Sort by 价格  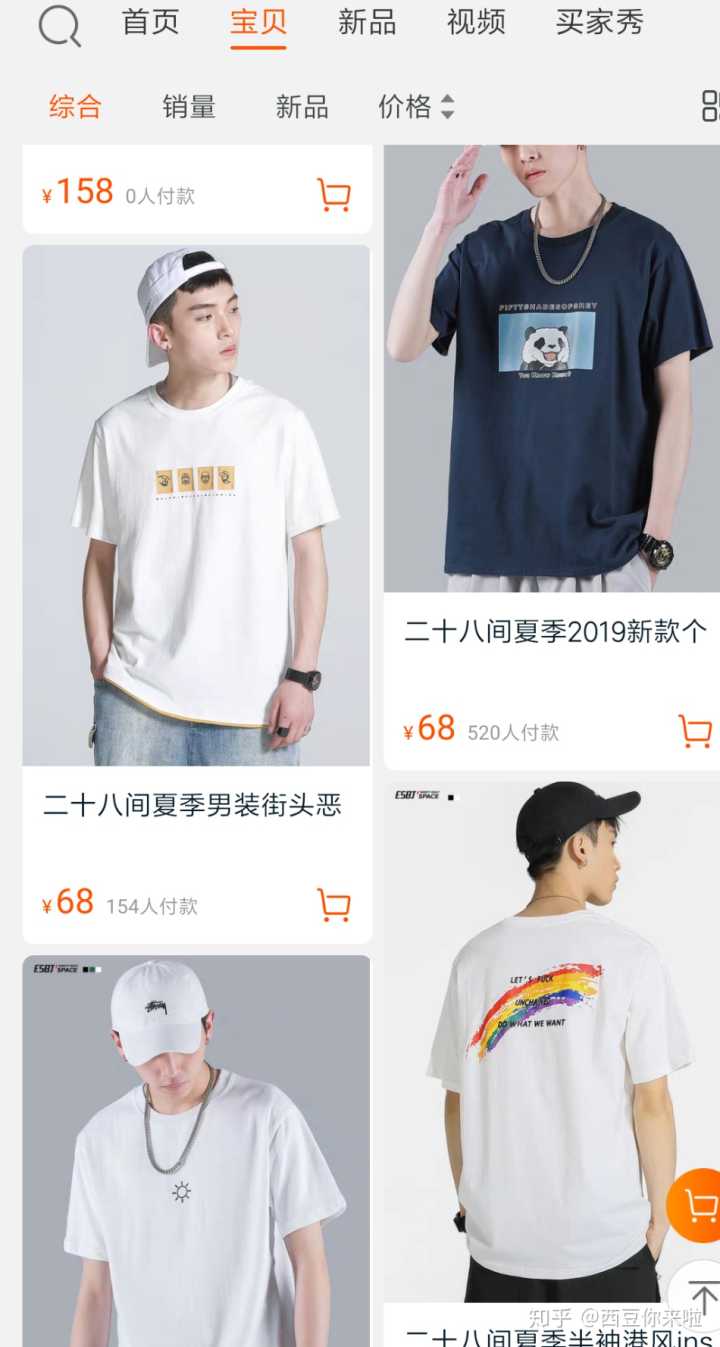click(415, 106)
